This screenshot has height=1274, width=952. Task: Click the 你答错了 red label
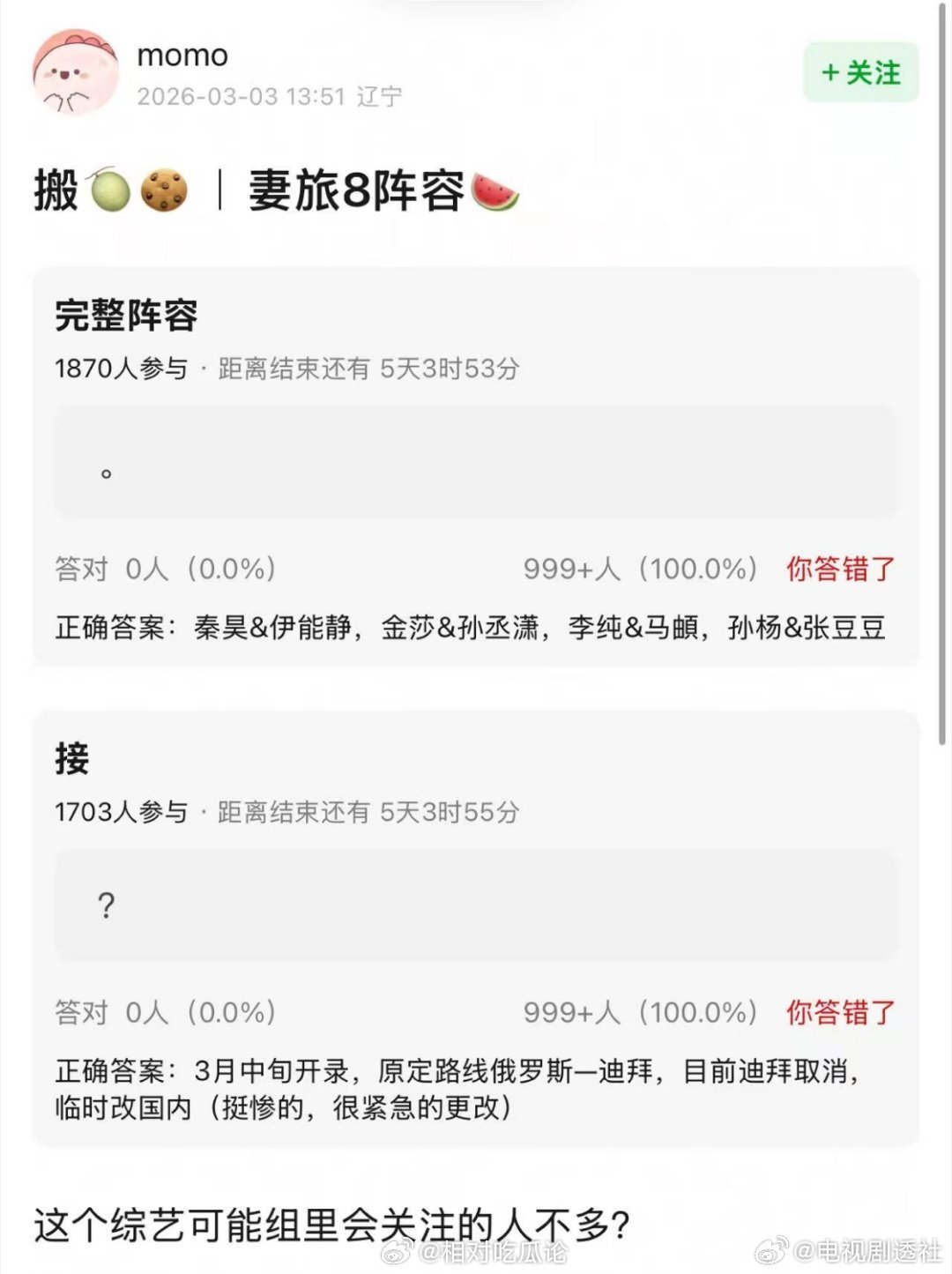click(x=839, y=569)
